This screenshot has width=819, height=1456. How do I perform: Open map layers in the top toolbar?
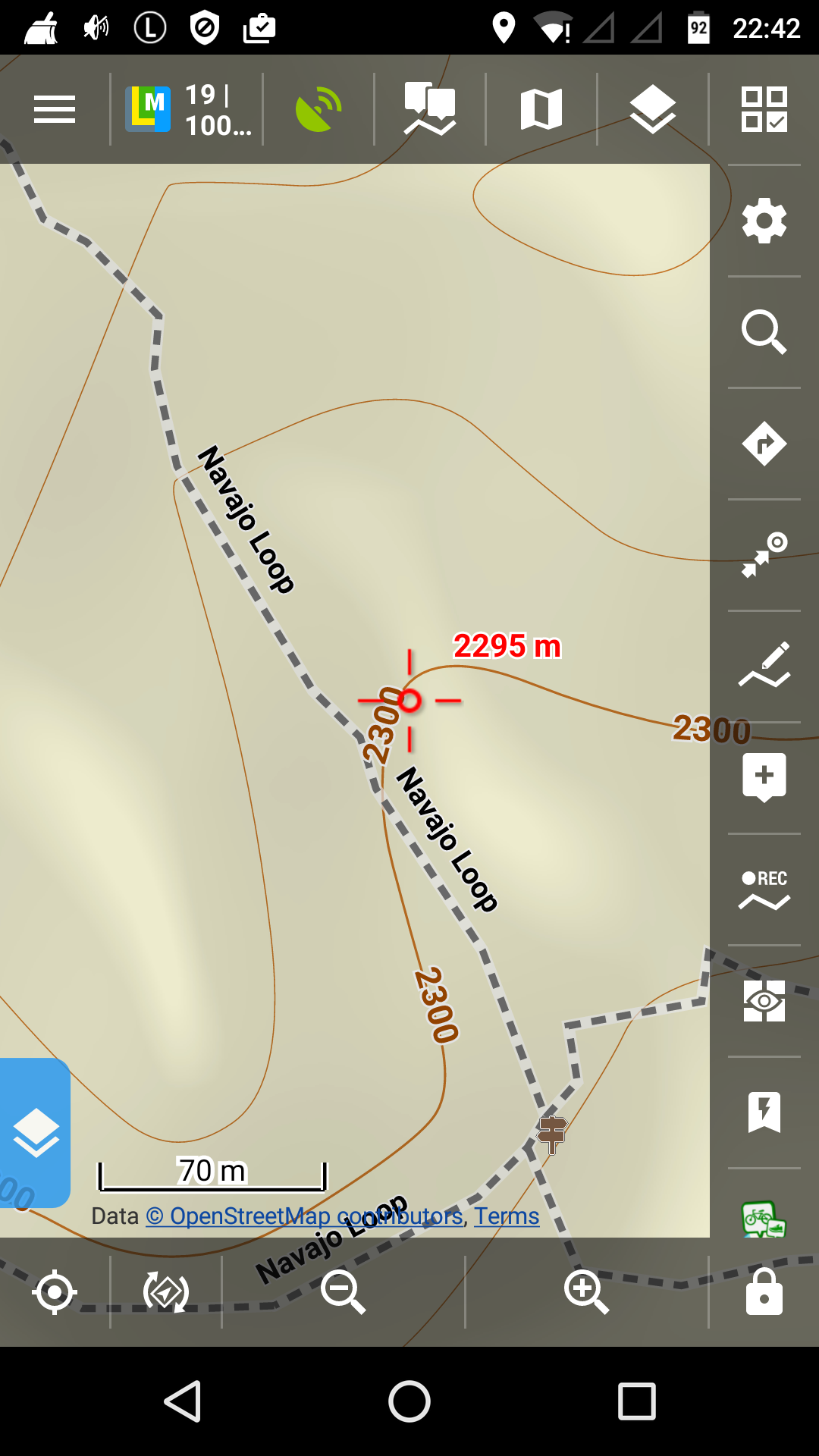[653, 110]
